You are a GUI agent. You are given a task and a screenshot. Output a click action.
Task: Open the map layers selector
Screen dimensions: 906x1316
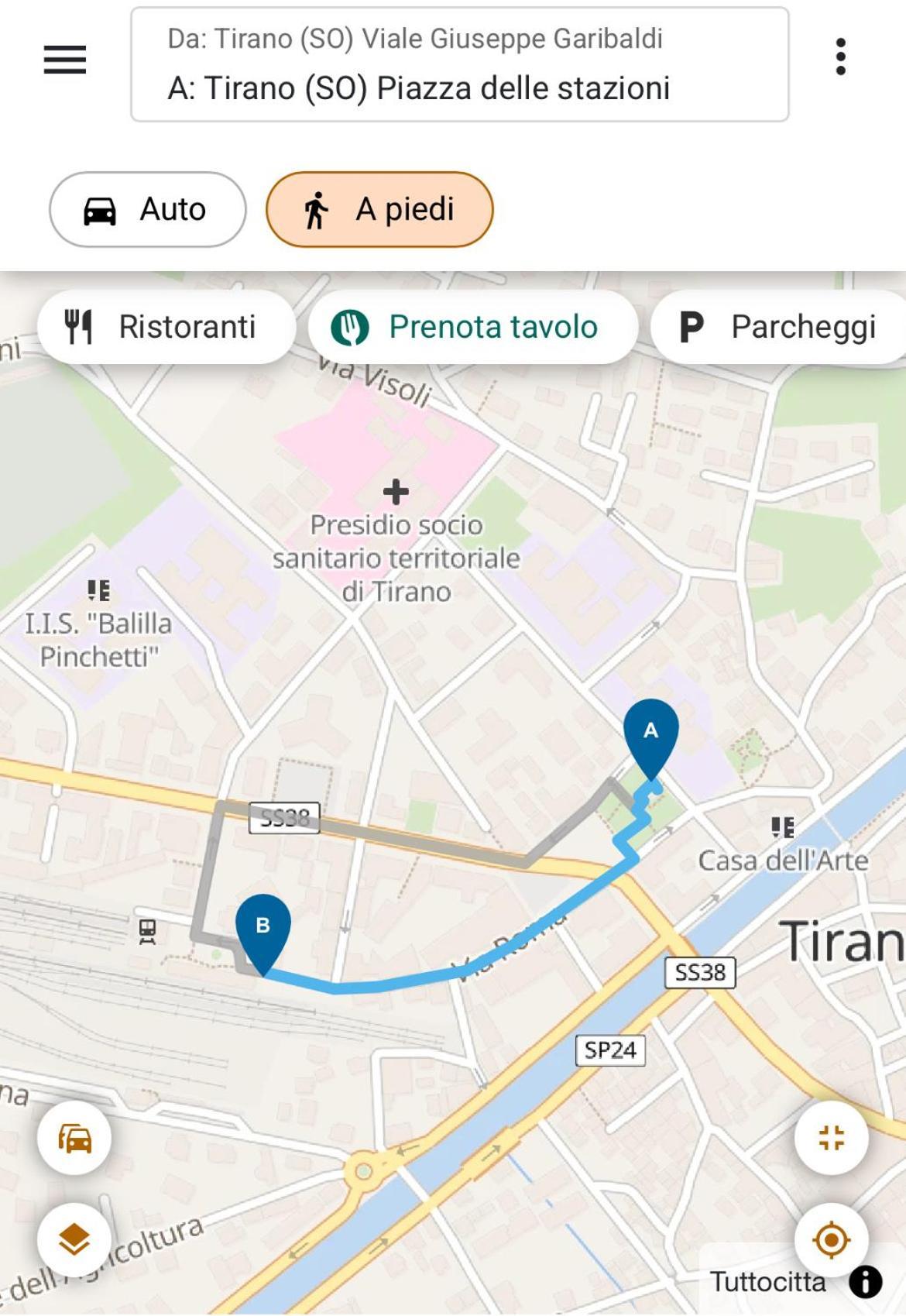pyautogui.click(x=74, y=1240)
